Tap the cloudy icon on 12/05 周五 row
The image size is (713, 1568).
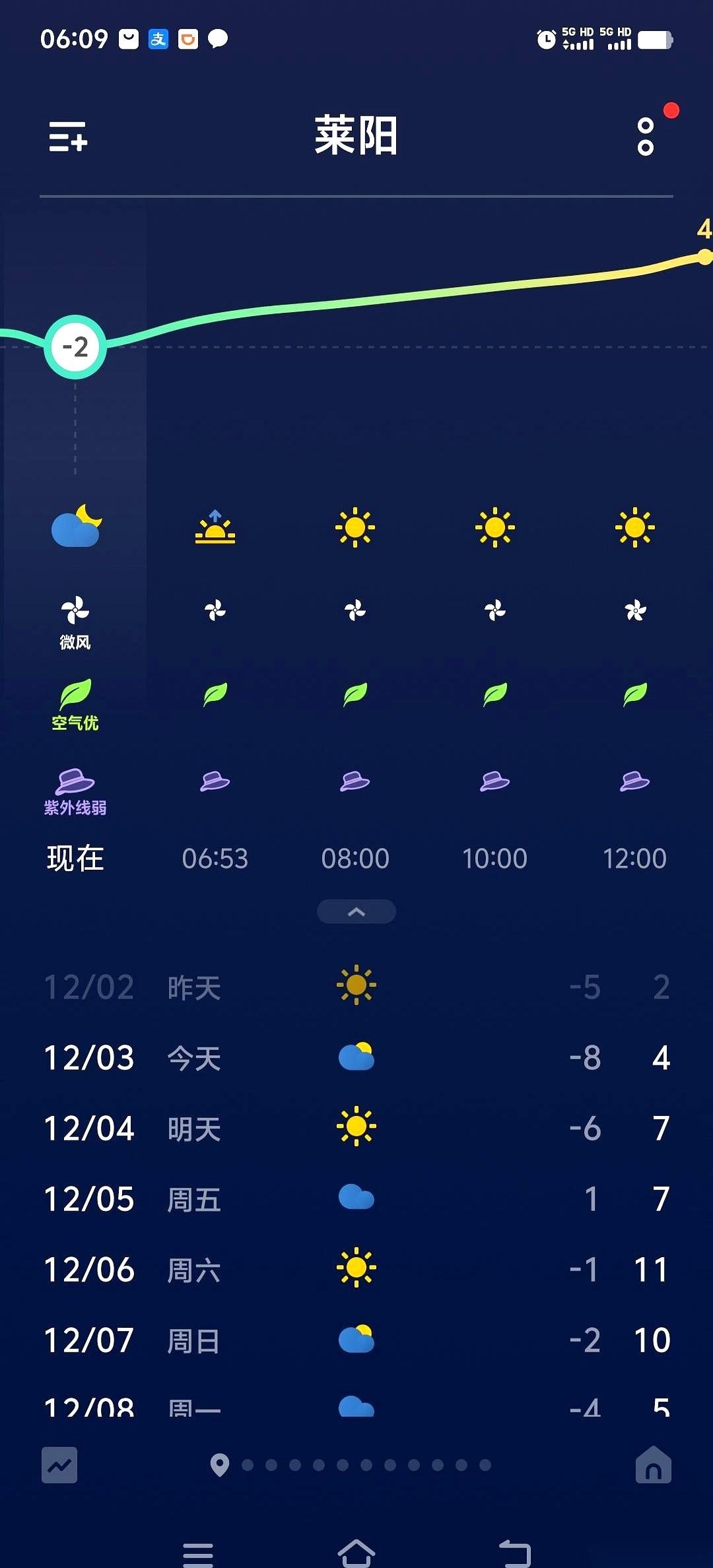(356, 1198)
